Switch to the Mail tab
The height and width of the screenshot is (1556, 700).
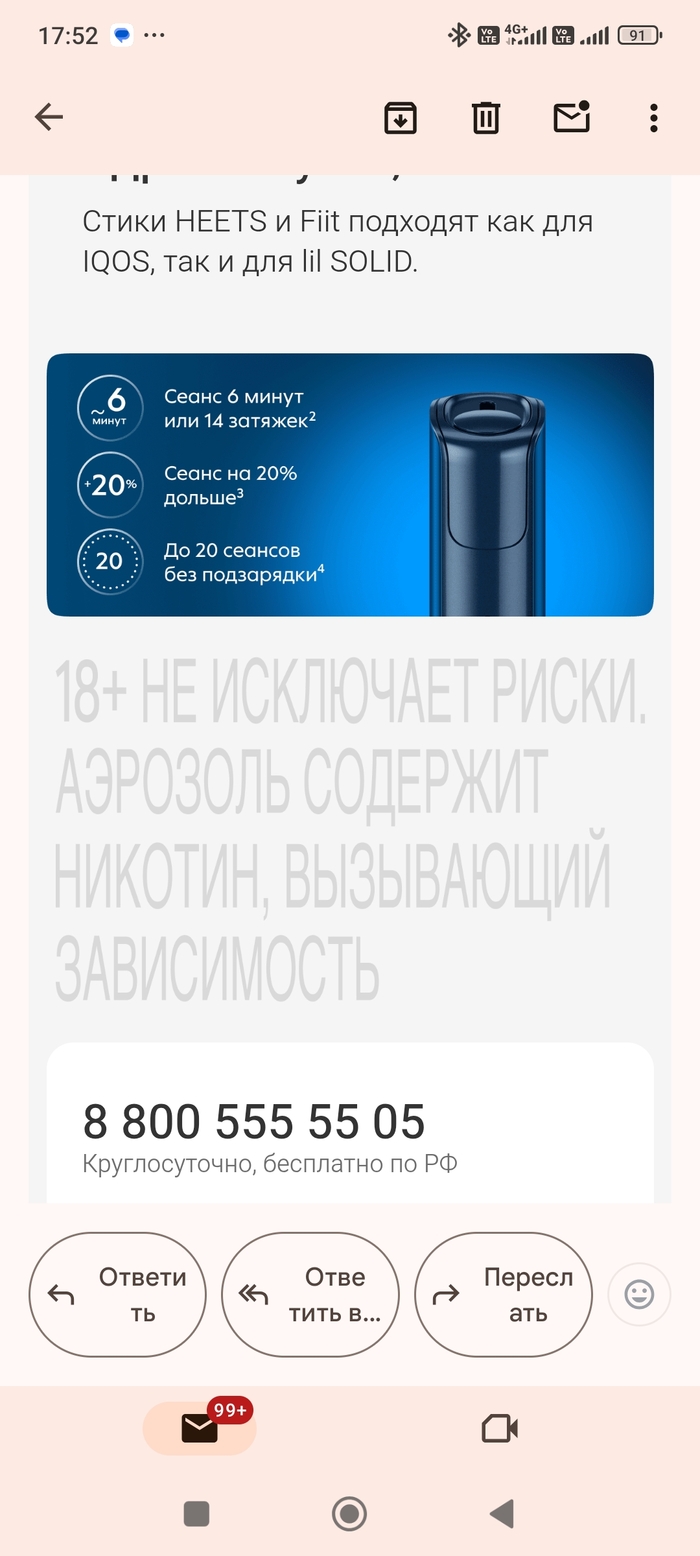pos(200,1428)
